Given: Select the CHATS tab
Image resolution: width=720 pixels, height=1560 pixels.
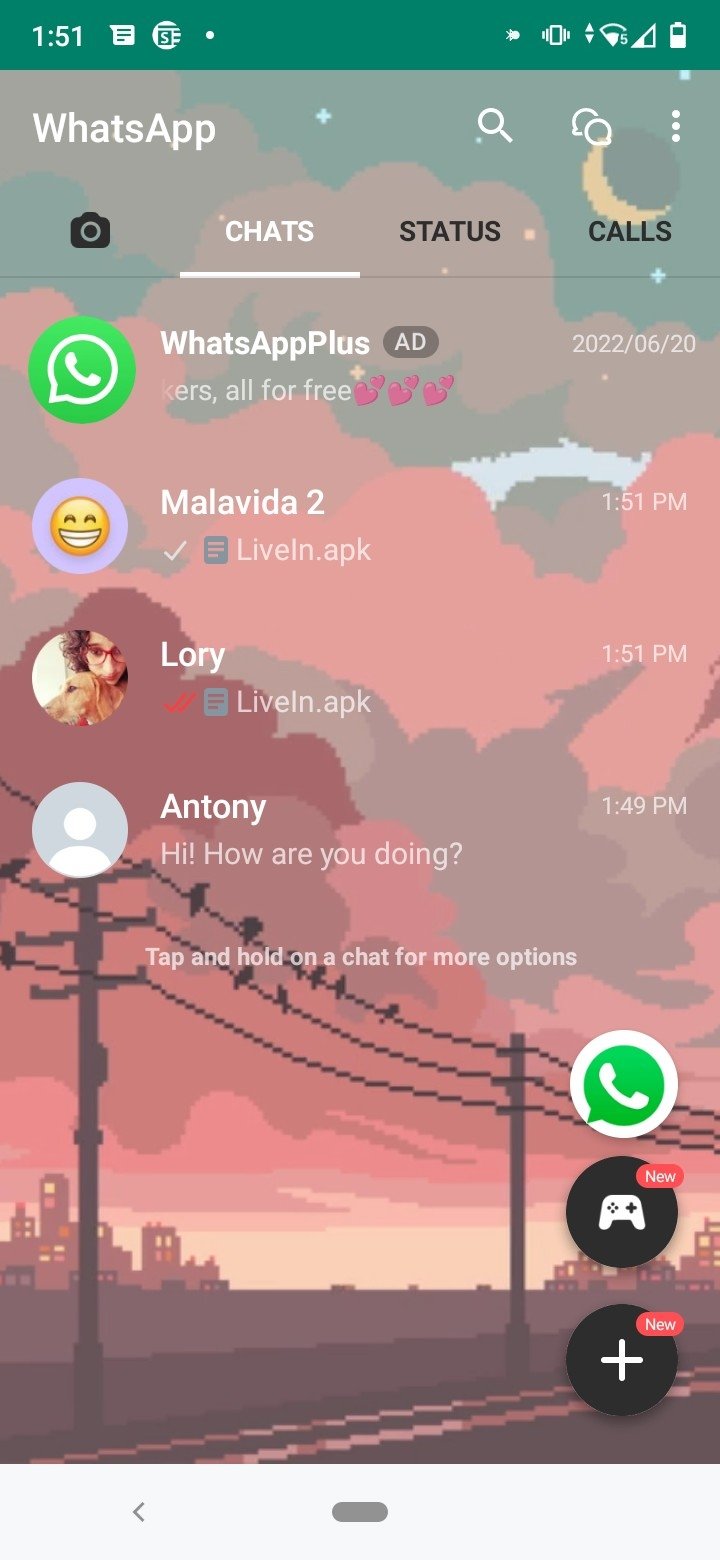Looking at the screenshot, I should pos(269,232).
